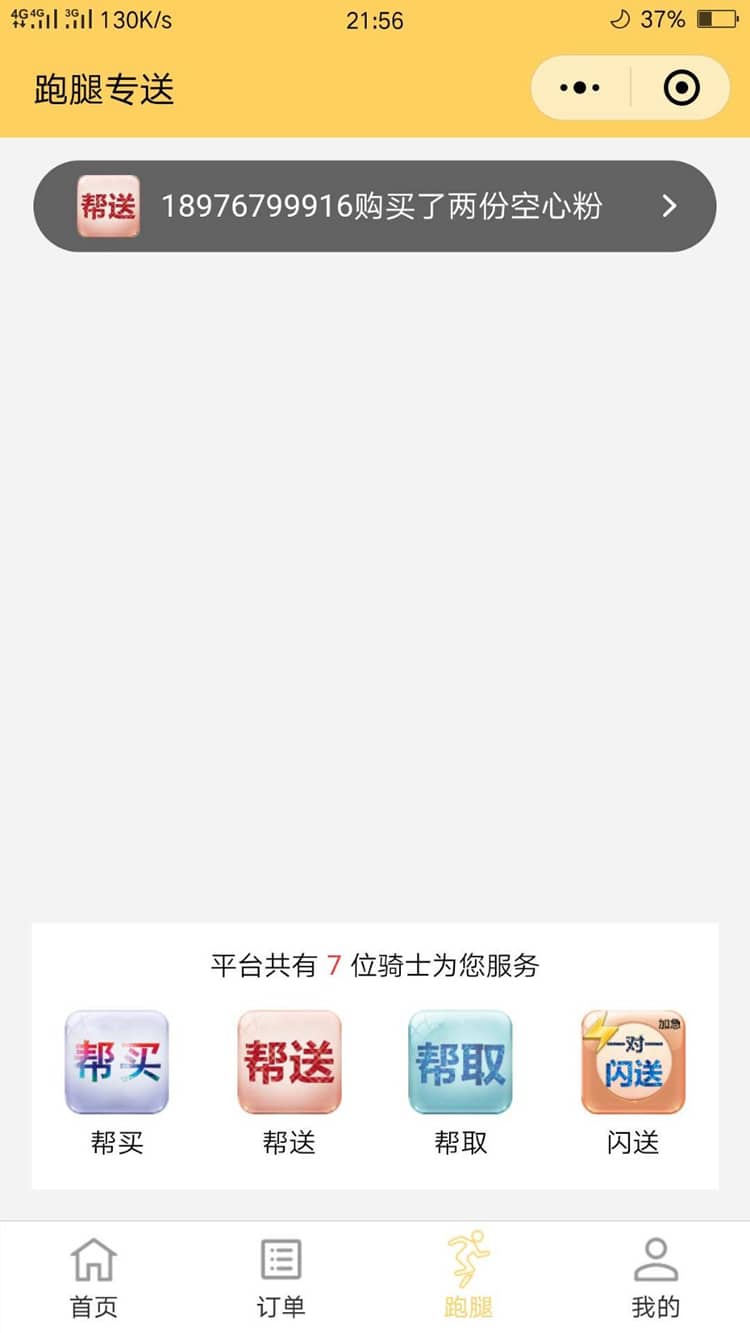Open the 首页 home icon in bottom bar
This screenshot has width=750, height=1333.
tap(93, 1262)
